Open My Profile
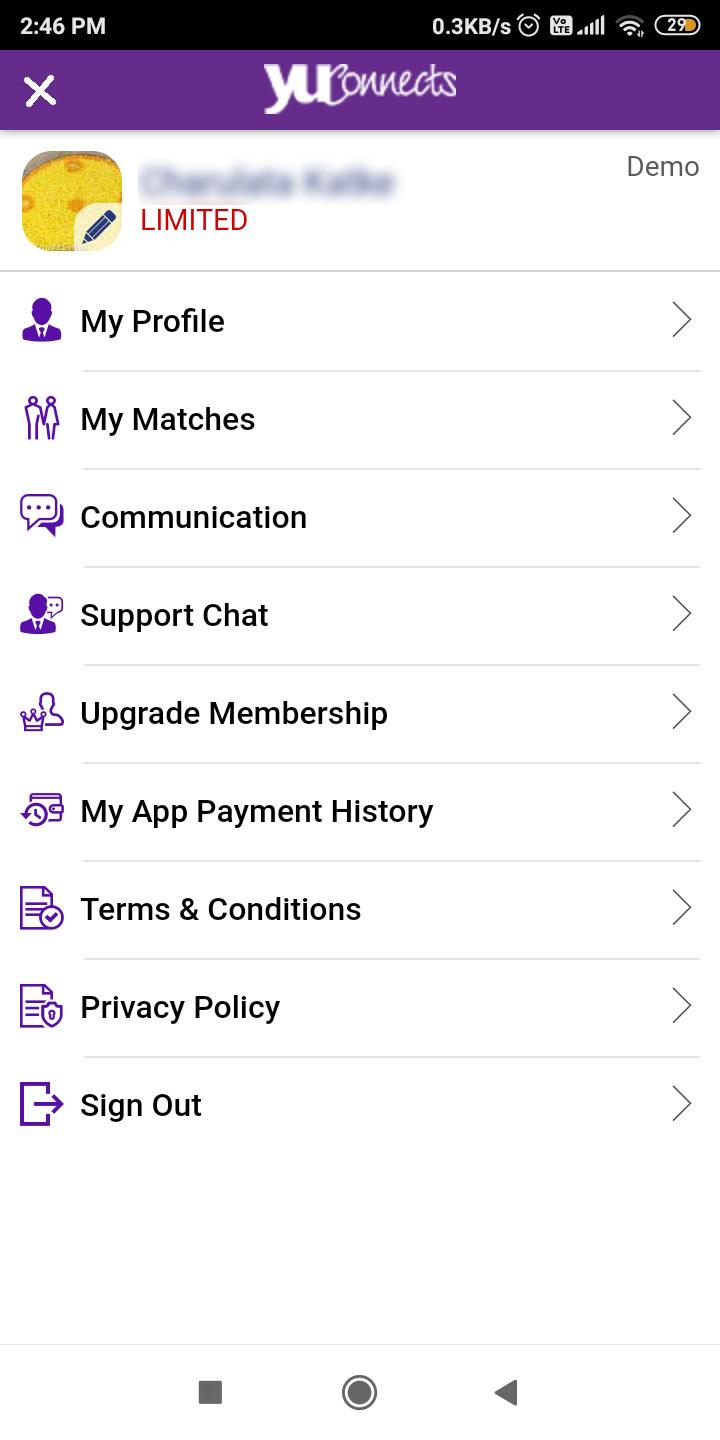The image size is (720, 1440). pyautogui.click(x=360, y=321)
